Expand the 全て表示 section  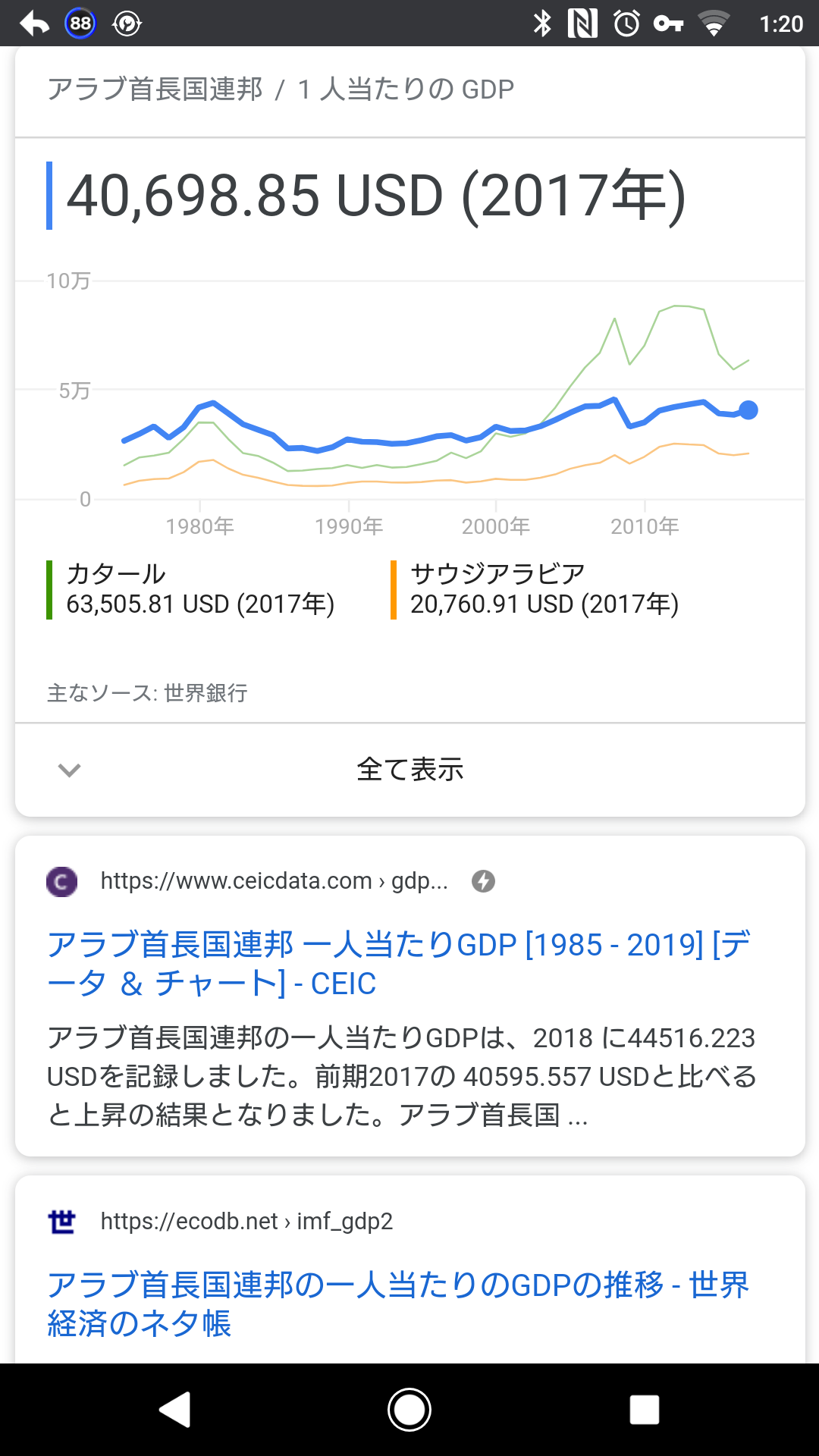click(x=409, y=770)
